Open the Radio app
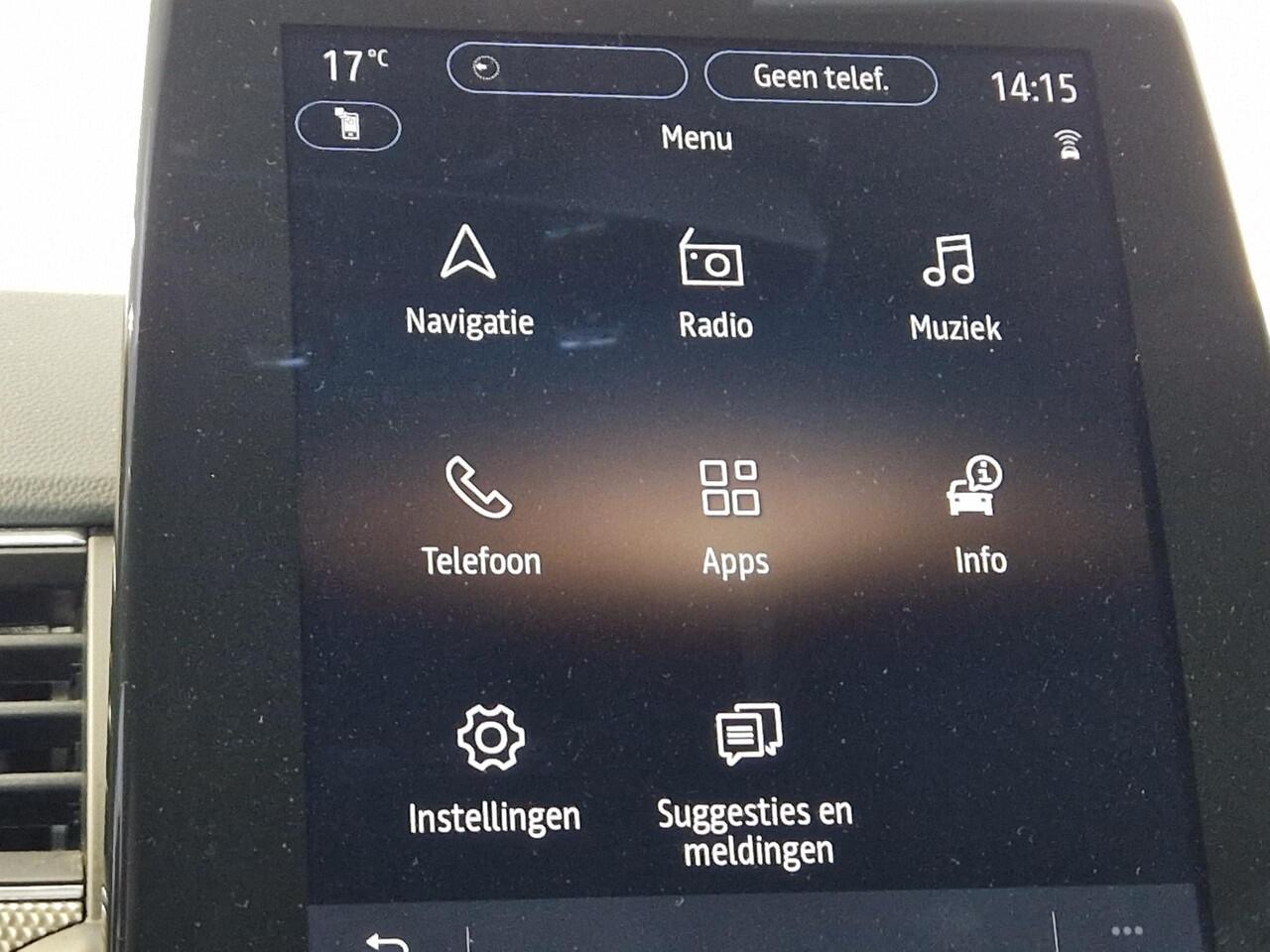1270x952 pixels. (713, 284)
